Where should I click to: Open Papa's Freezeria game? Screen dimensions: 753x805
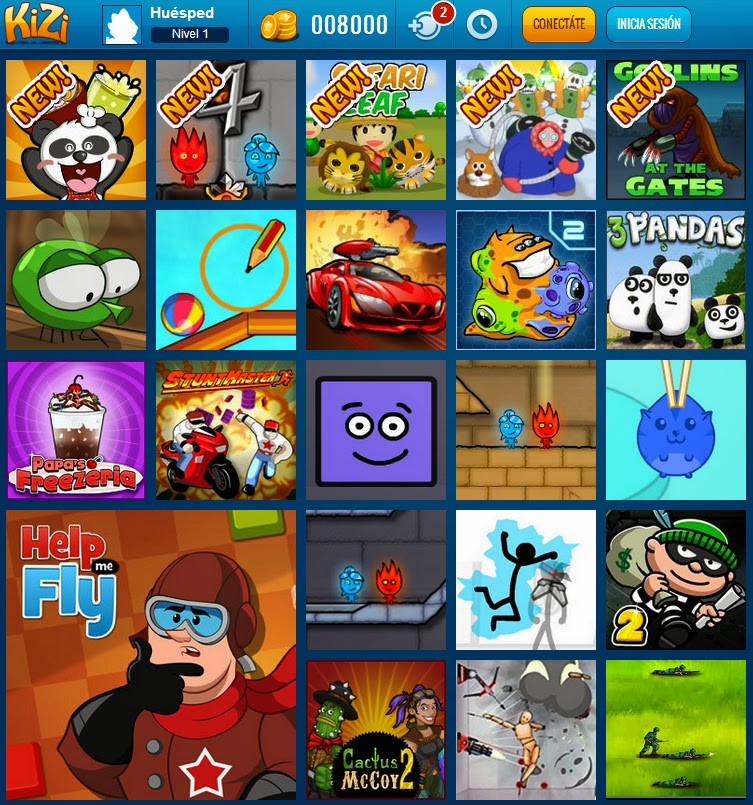(76, 430)
